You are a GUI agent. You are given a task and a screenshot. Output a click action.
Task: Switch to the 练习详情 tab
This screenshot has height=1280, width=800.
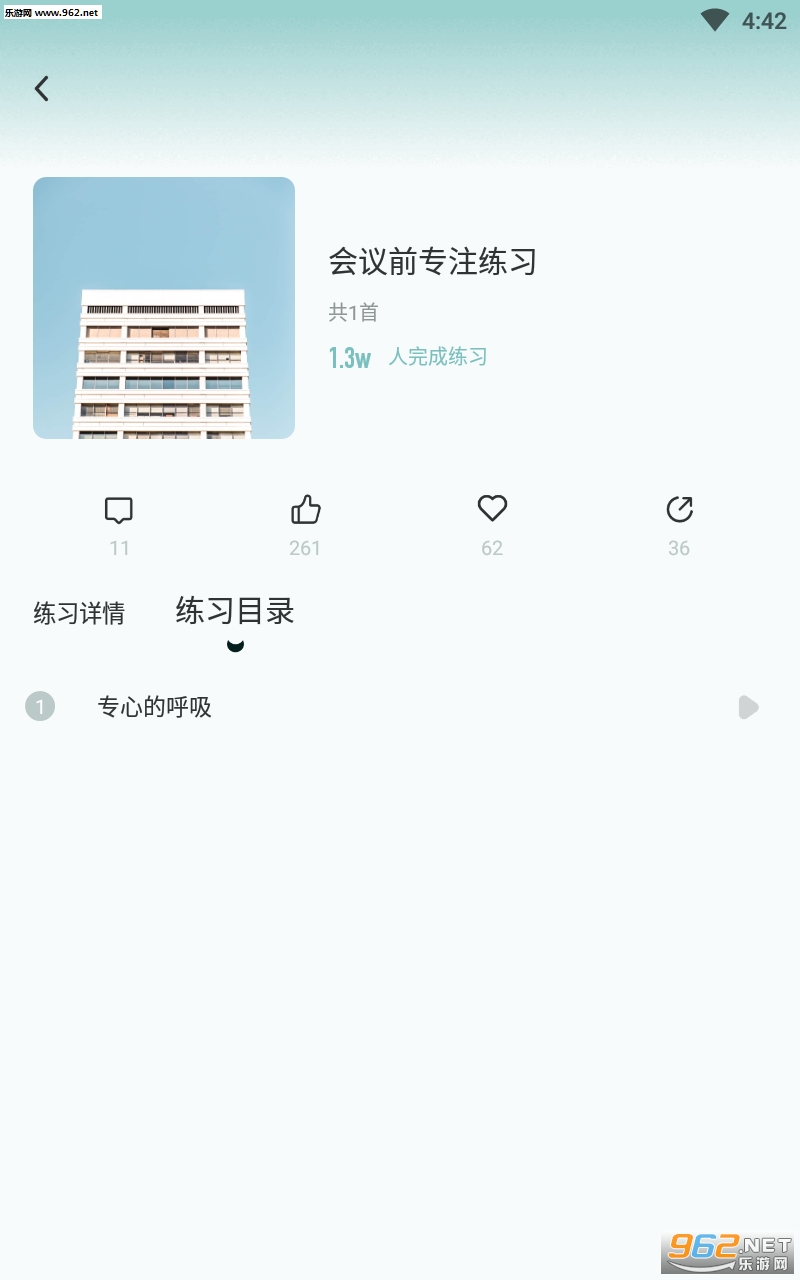click(79, 613)
